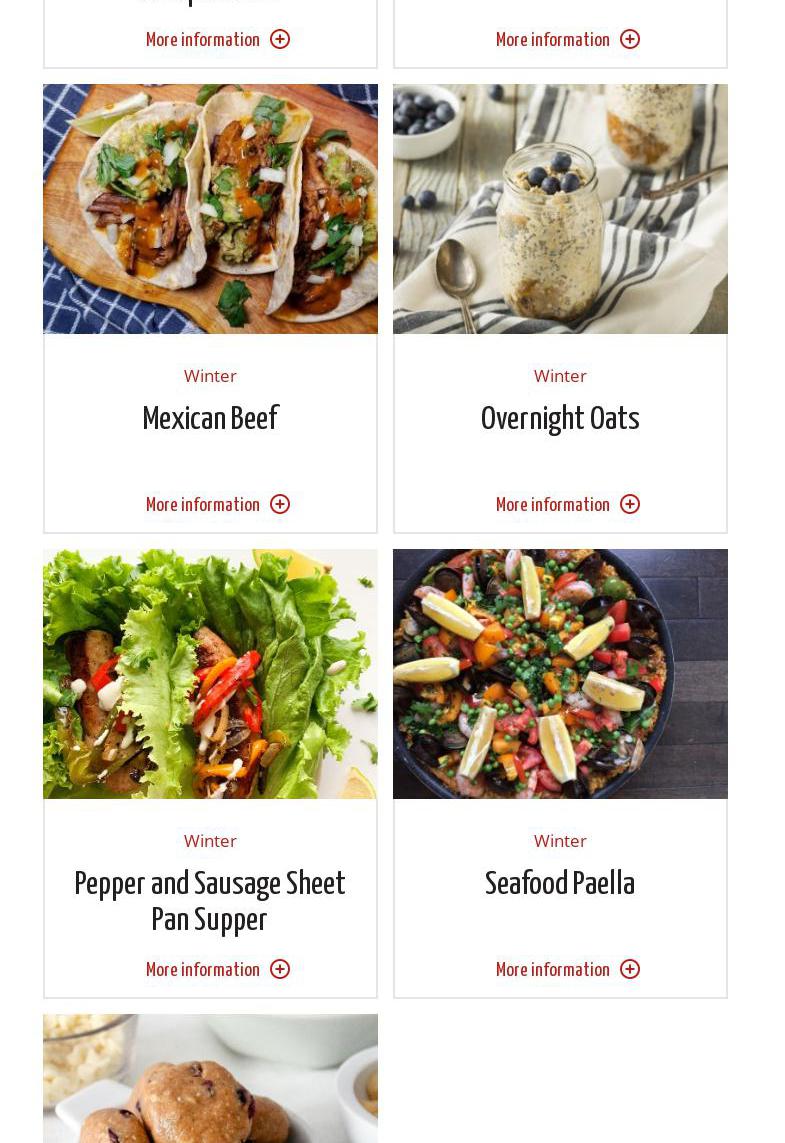View the Overnight Oats recipe image
Screen dimensions: 785x1143
(560, 209)
